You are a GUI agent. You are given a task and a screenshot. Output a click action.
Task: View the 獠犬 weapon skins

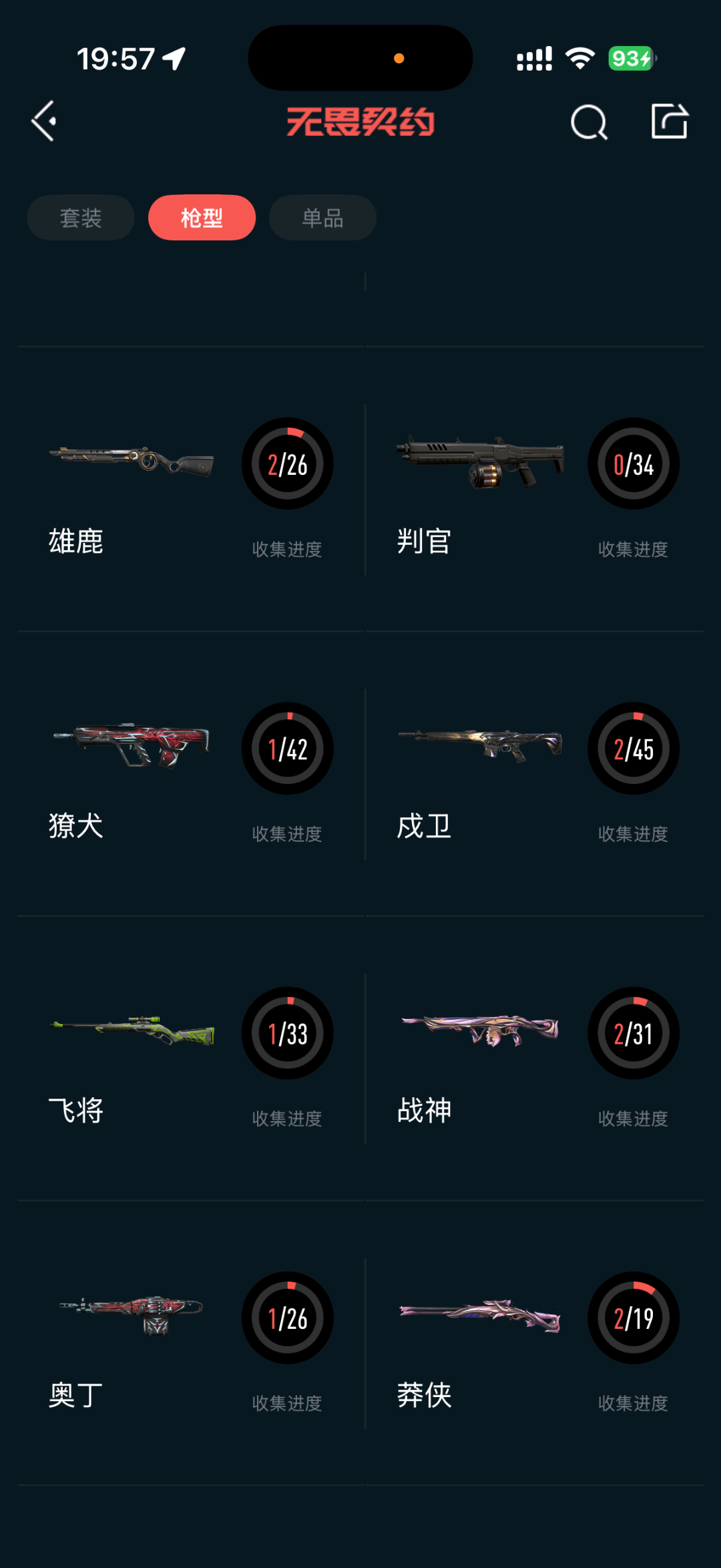click(190, 774)
